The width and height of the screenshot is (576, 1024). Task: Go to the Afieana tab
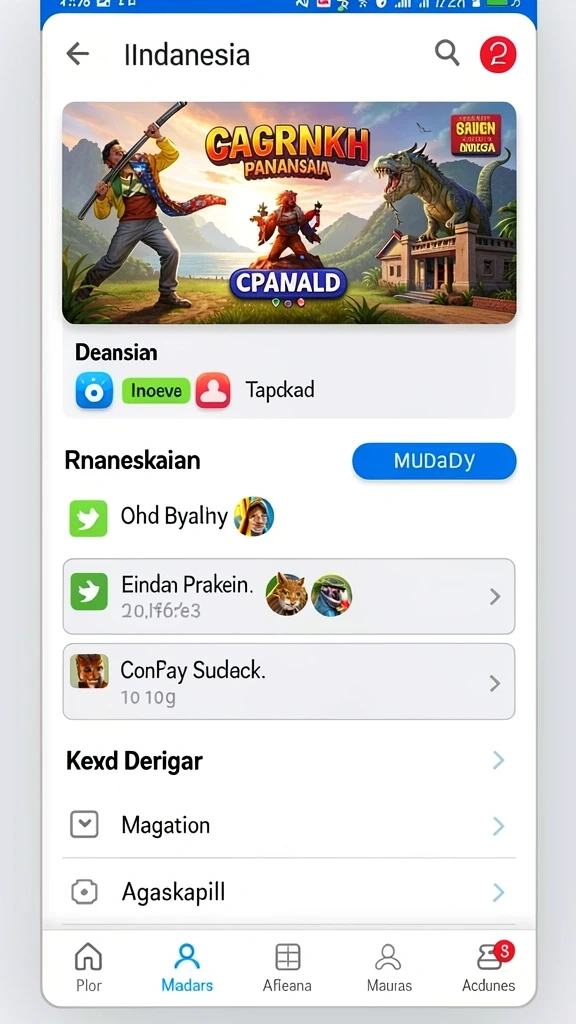287,967
